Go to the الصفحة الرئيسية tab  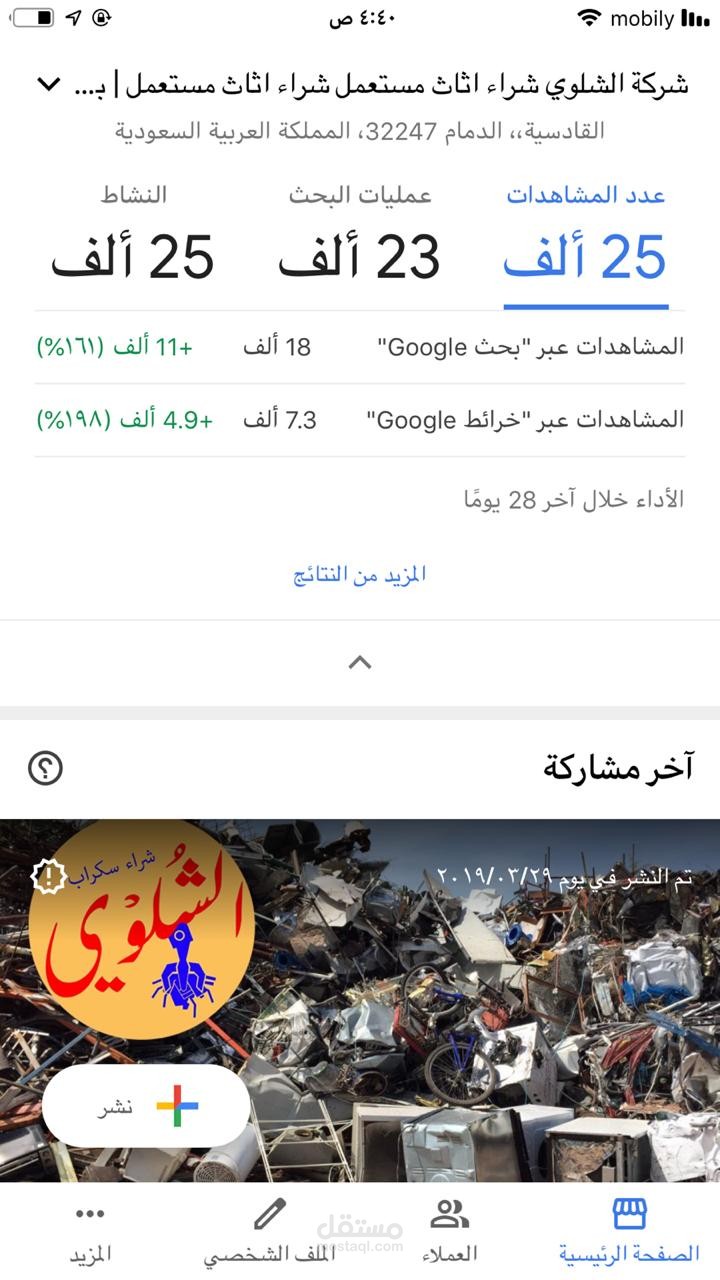pos(629,1231)
